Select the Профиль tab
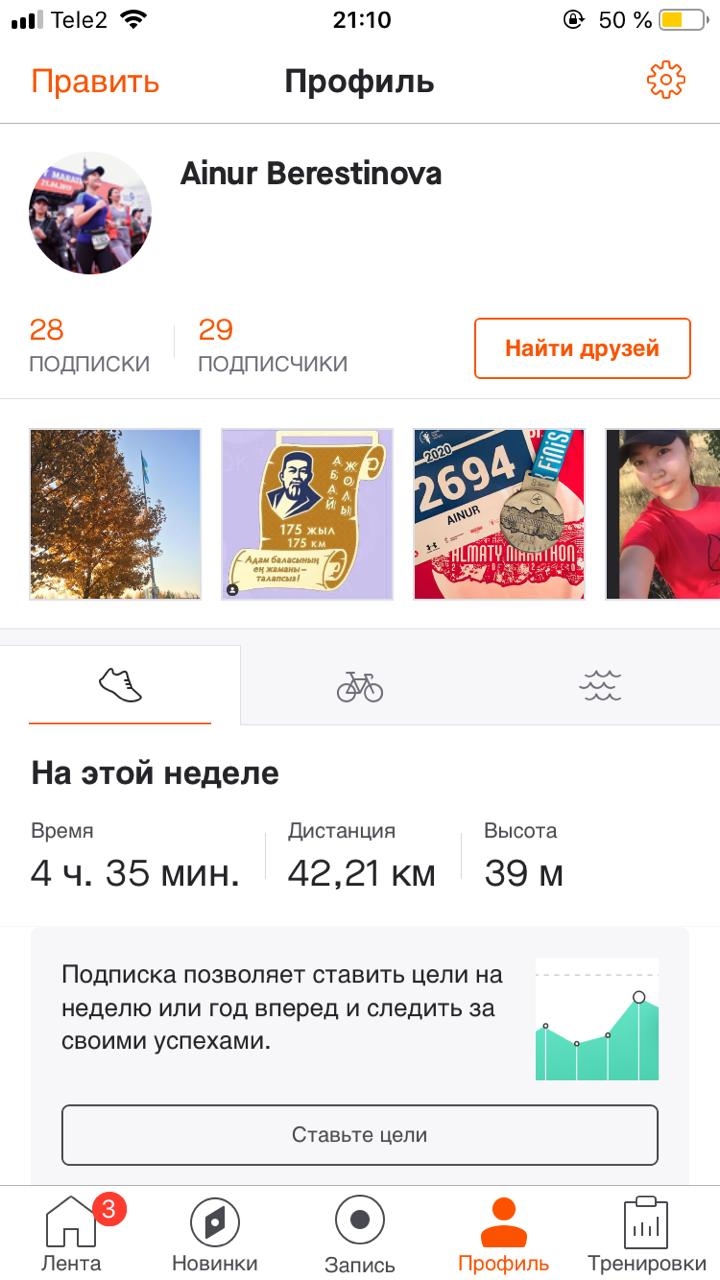 tap(503, 1233)
